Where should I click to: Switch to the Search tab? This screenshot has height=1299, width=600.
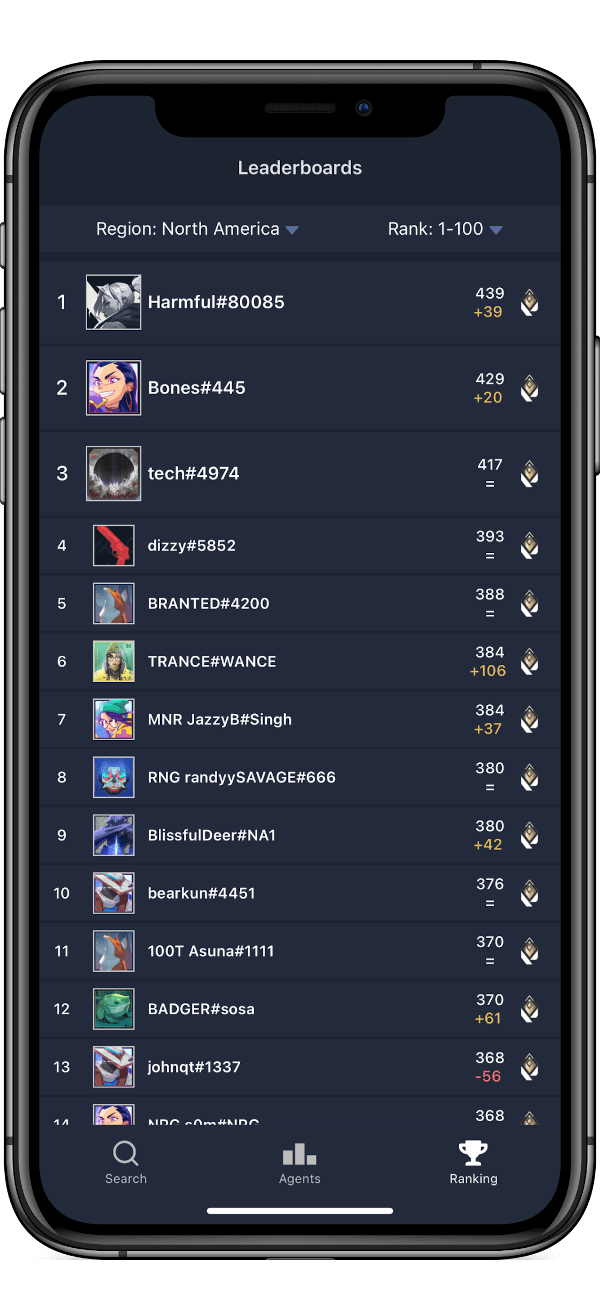pyautogui.click(x=126, y=1163)
